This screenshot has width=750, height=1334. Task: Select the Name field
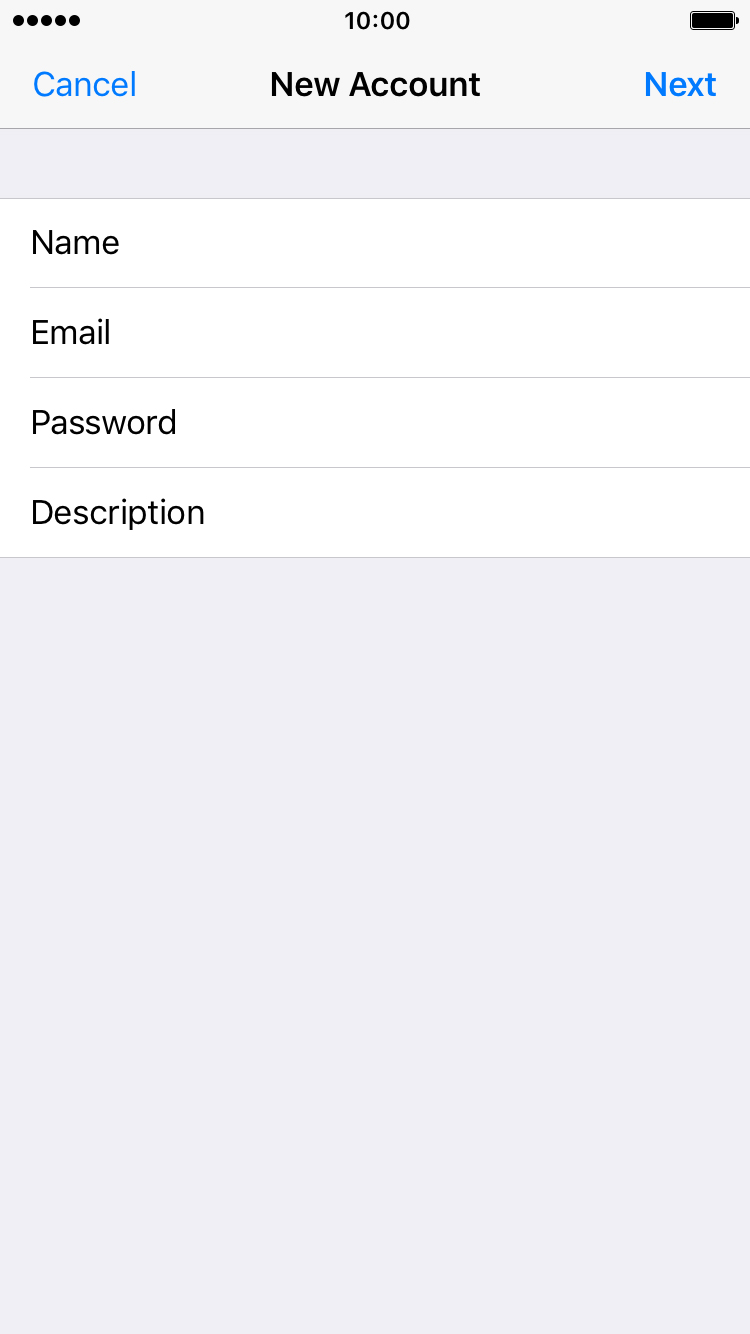pyautogui.click(x=375, y=243)
